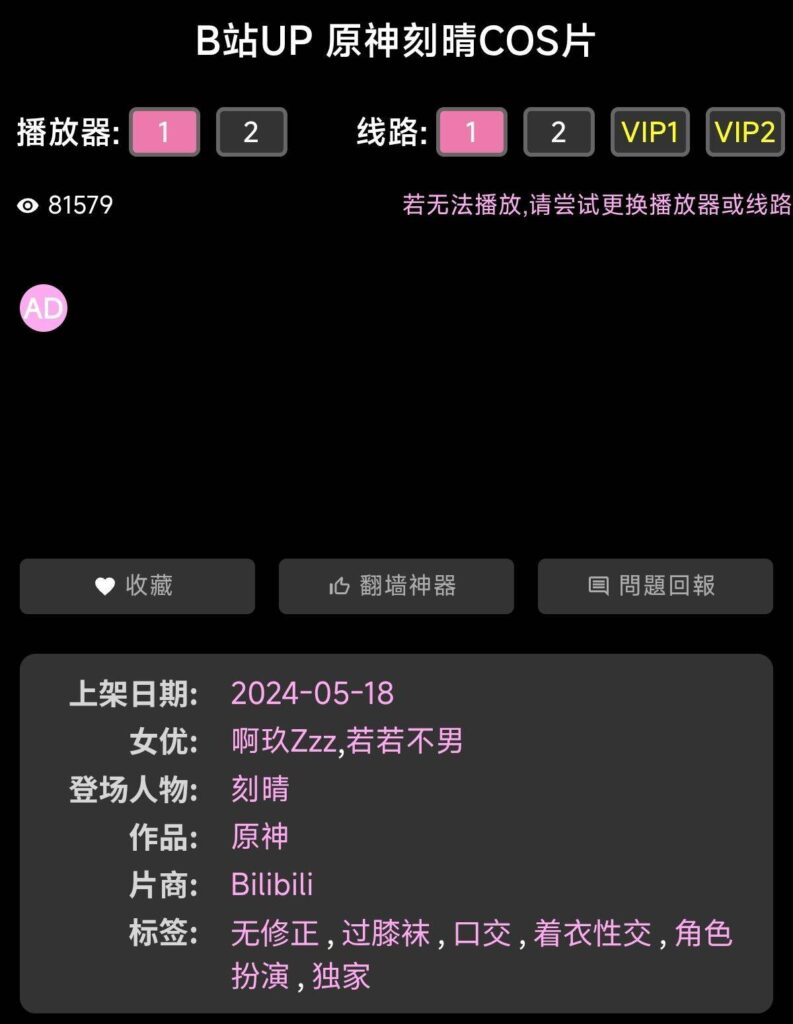
Task: Tap the pink AD badge
Action: 43,308
